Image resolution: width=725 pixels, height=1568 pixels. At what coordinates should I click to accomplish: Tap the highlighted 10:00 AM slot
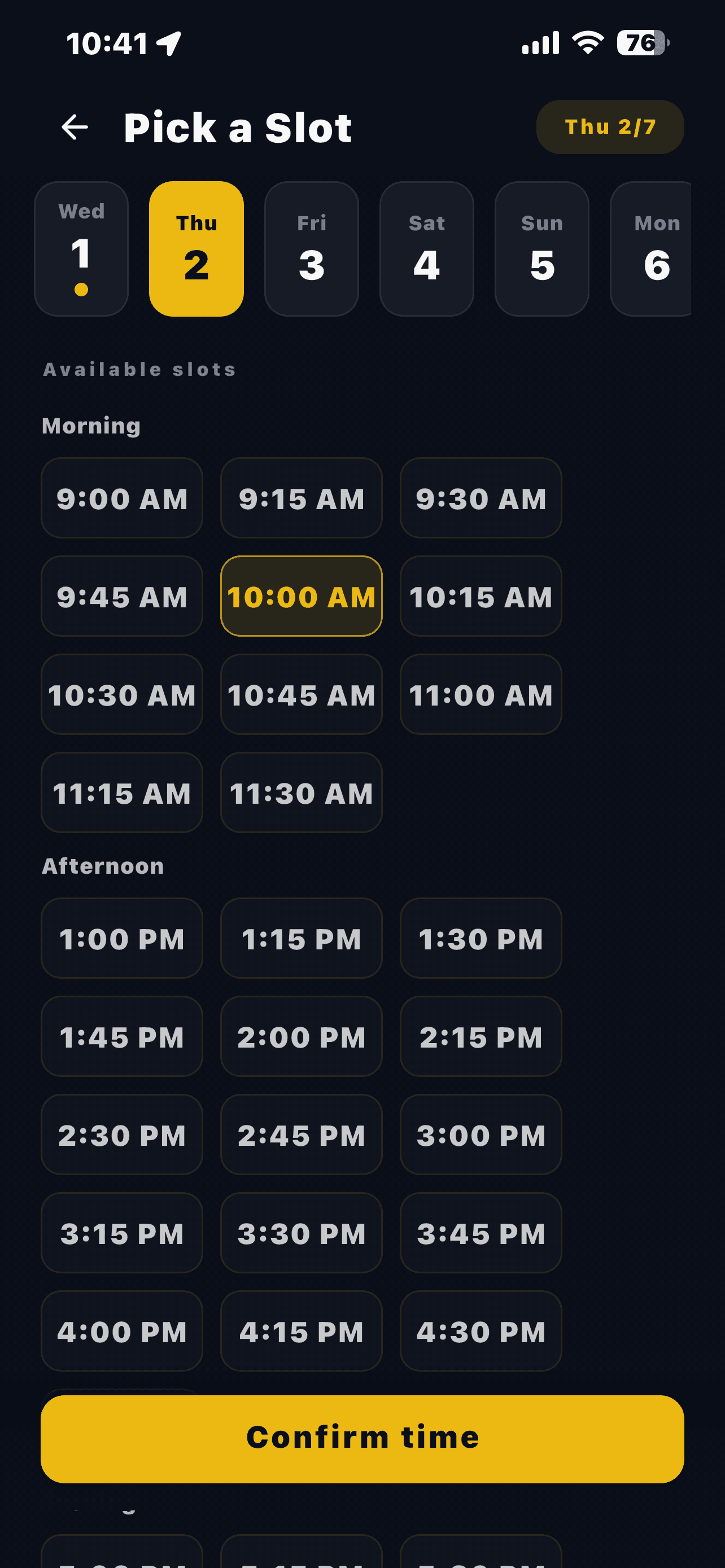(x=302, y=596)
